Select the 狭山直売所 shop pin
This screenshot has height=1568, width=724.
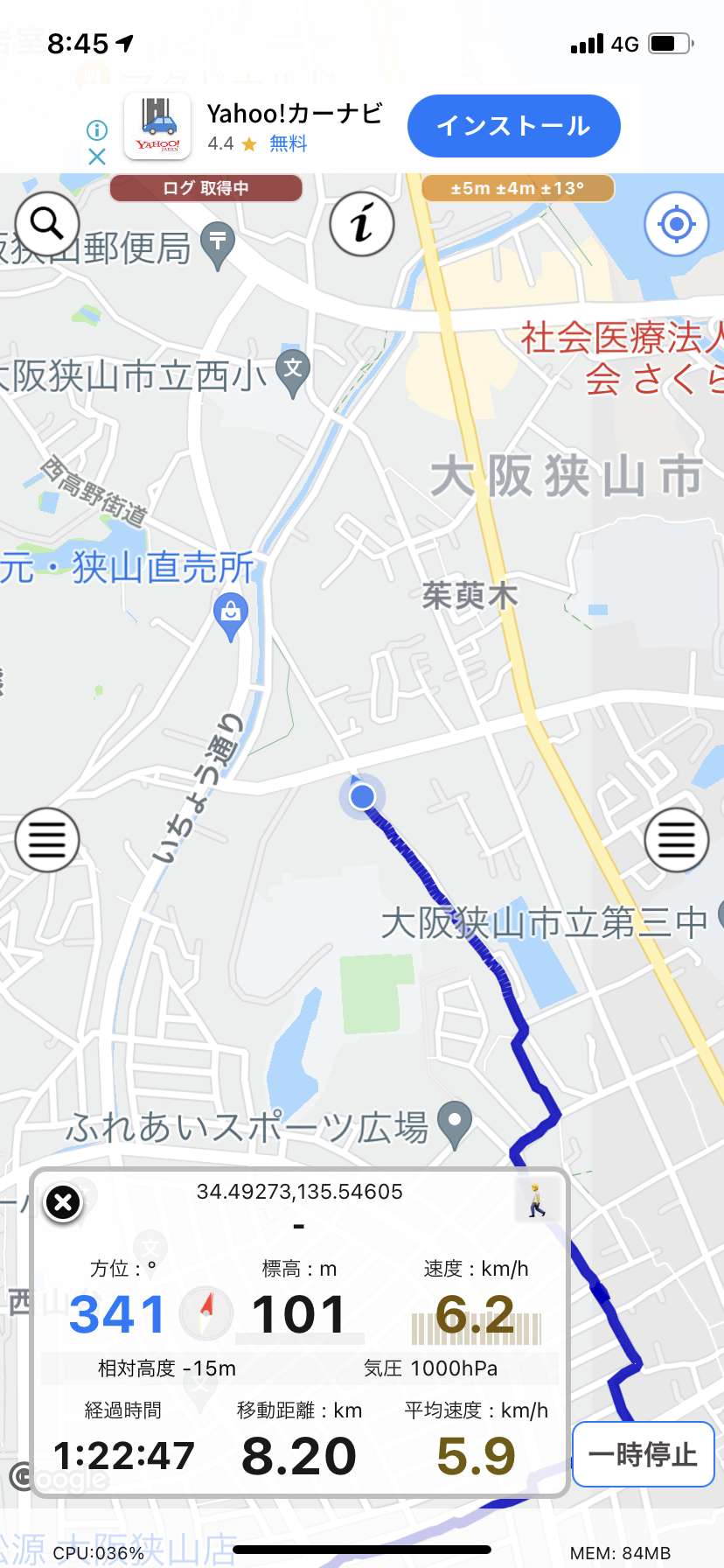pos(231,616)
